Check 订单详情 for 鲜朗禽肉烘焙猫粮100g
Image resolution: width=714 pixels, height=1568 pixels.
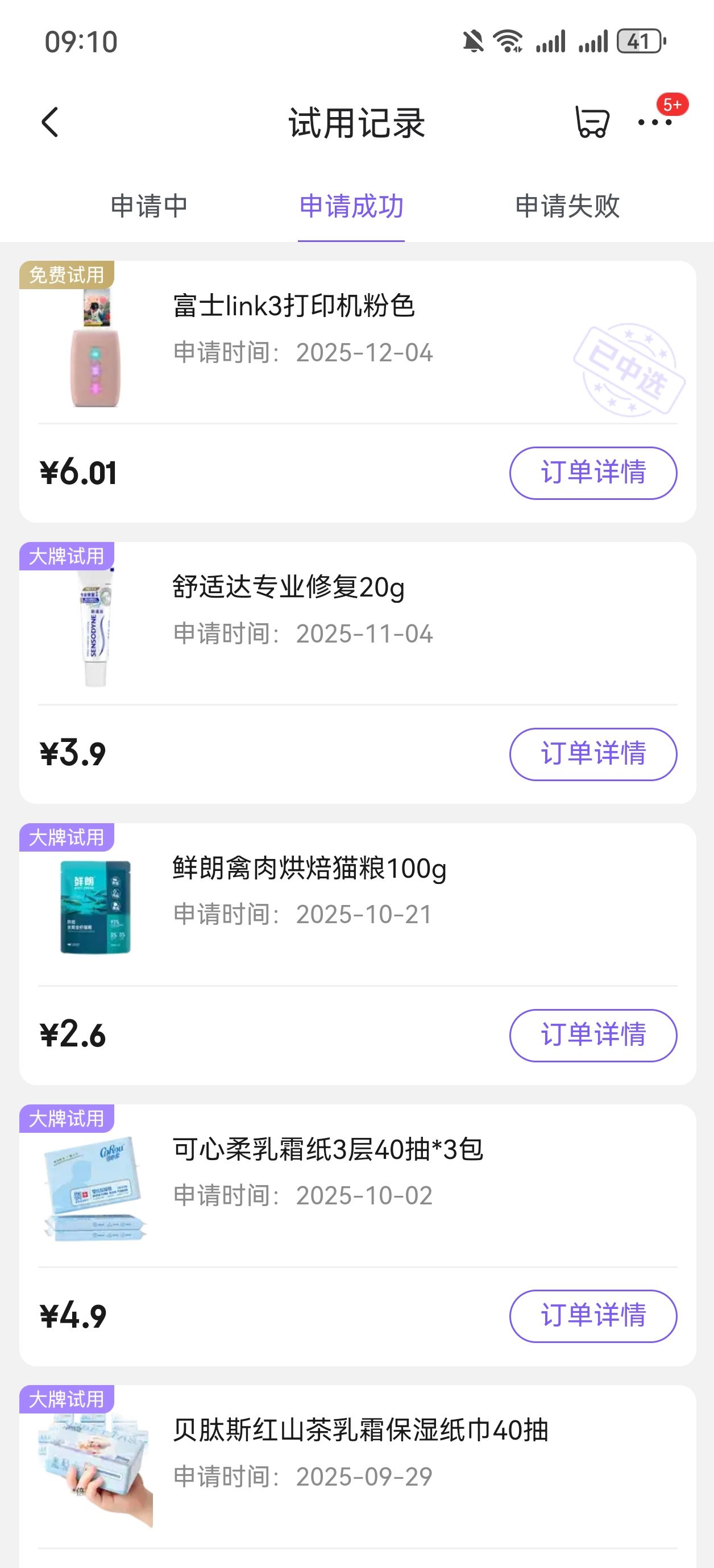pyautogui.click(x=593, y=1035)
